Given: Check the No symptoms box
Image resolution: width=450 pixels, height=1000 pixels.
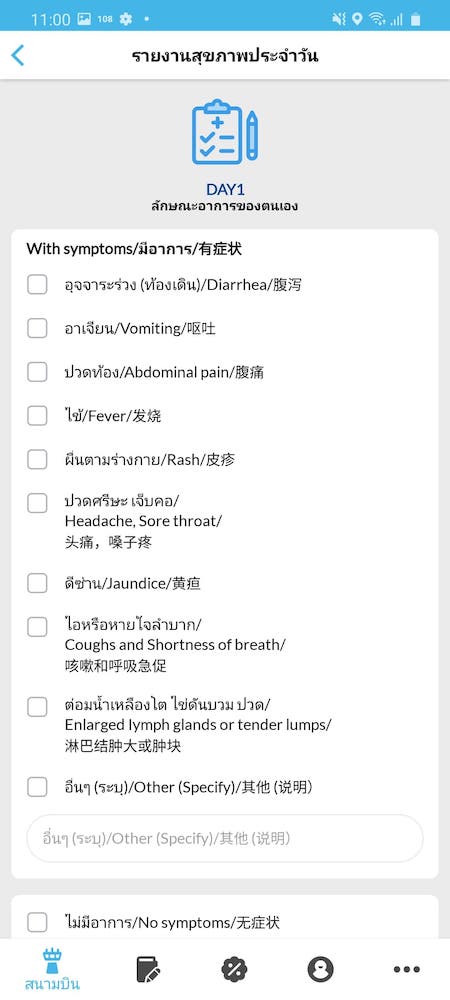Looking at the screenshot, I should pyautogui.click(x=37, y=922).
